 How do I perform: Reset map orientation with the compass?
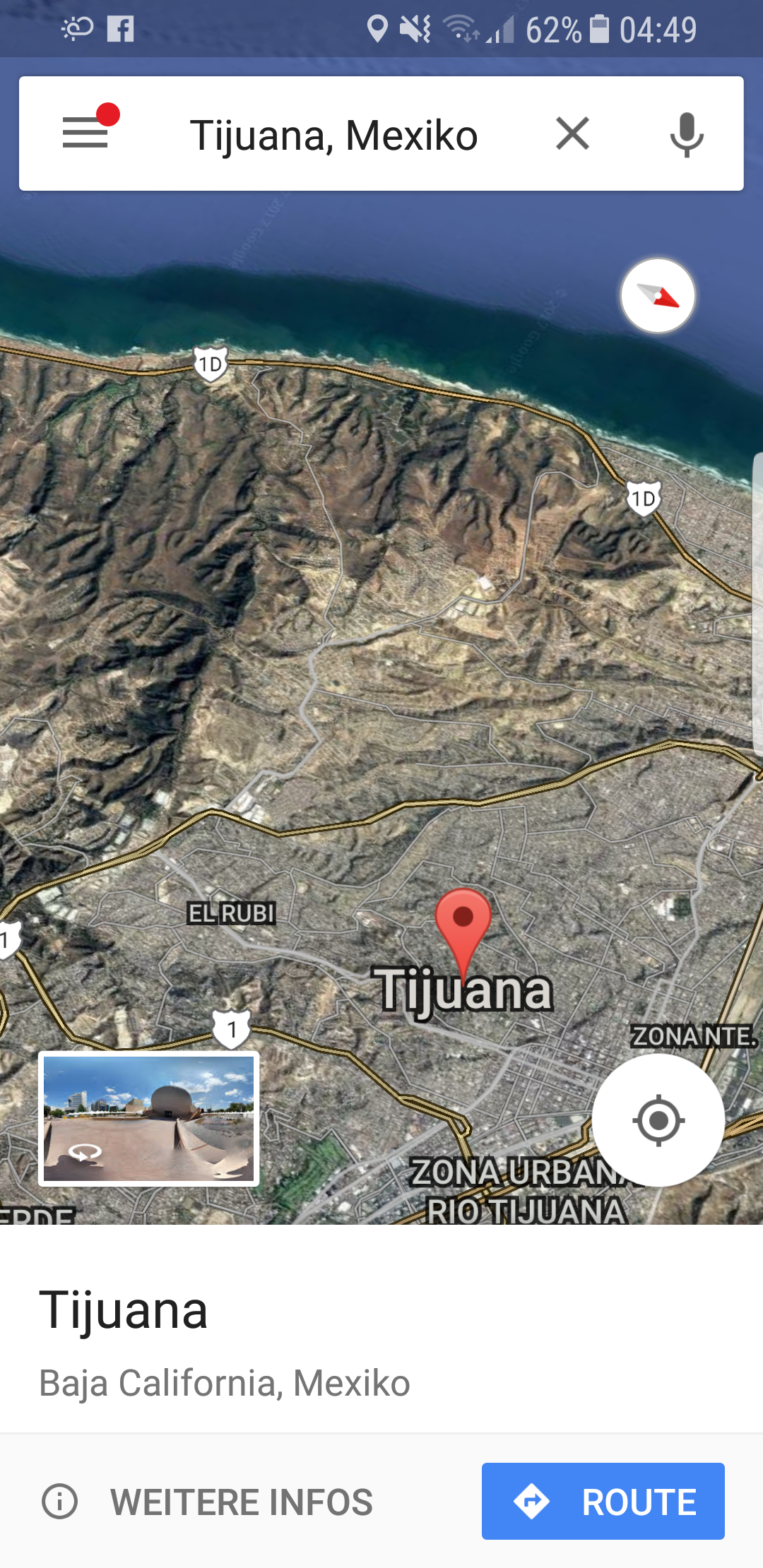pyautogui.click(x=658, y=296)
